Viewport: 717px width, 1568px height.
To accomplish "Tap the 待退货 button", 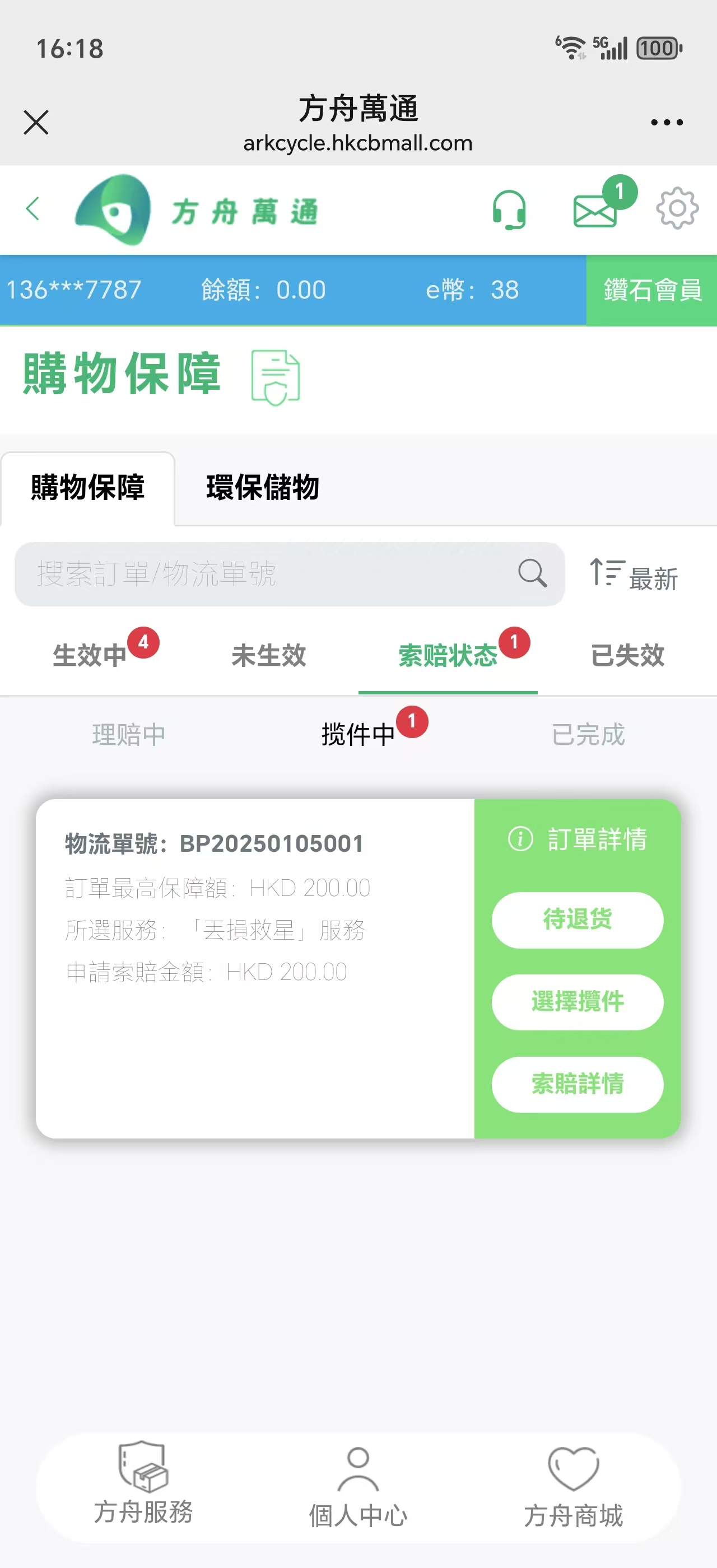I will coord(578,920).
